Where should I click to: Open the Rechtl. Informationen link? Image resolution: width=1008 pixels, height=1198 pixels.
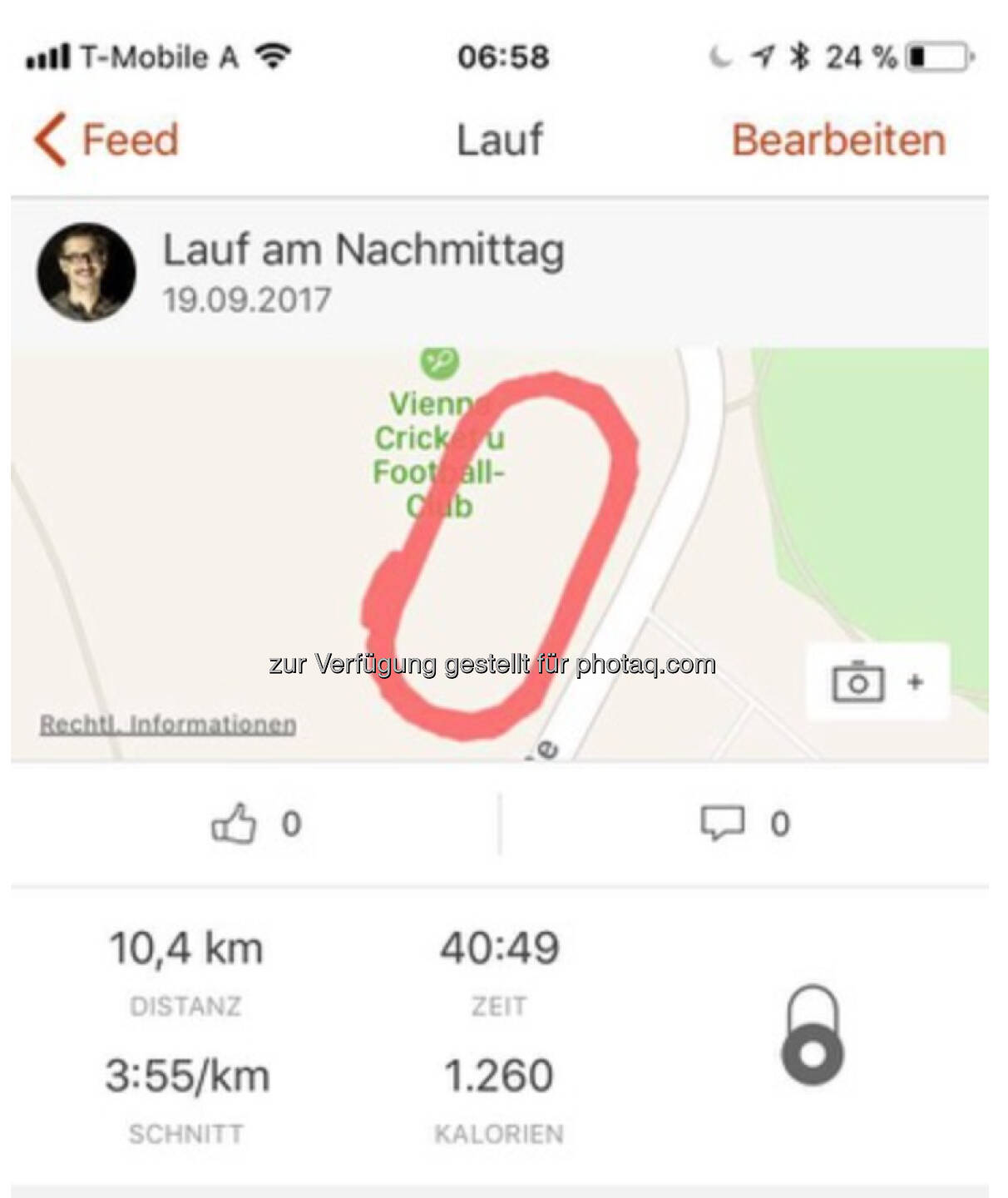[168, 724]
